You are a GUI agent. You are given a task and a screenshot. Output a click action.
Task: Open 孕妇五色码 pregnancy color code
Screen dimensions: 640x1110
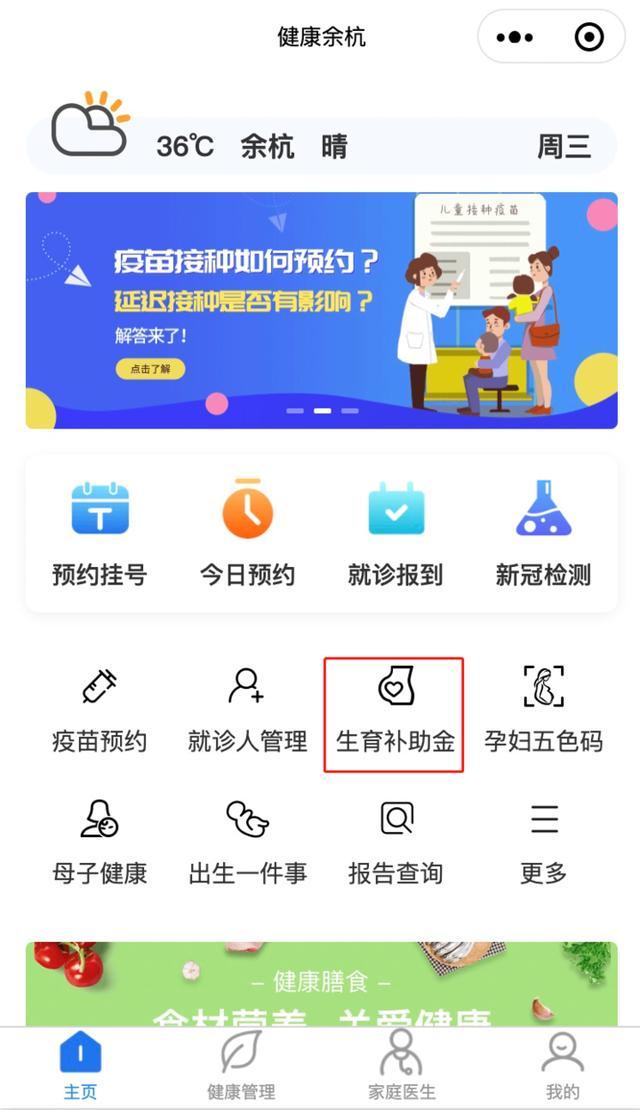(543, 712)
